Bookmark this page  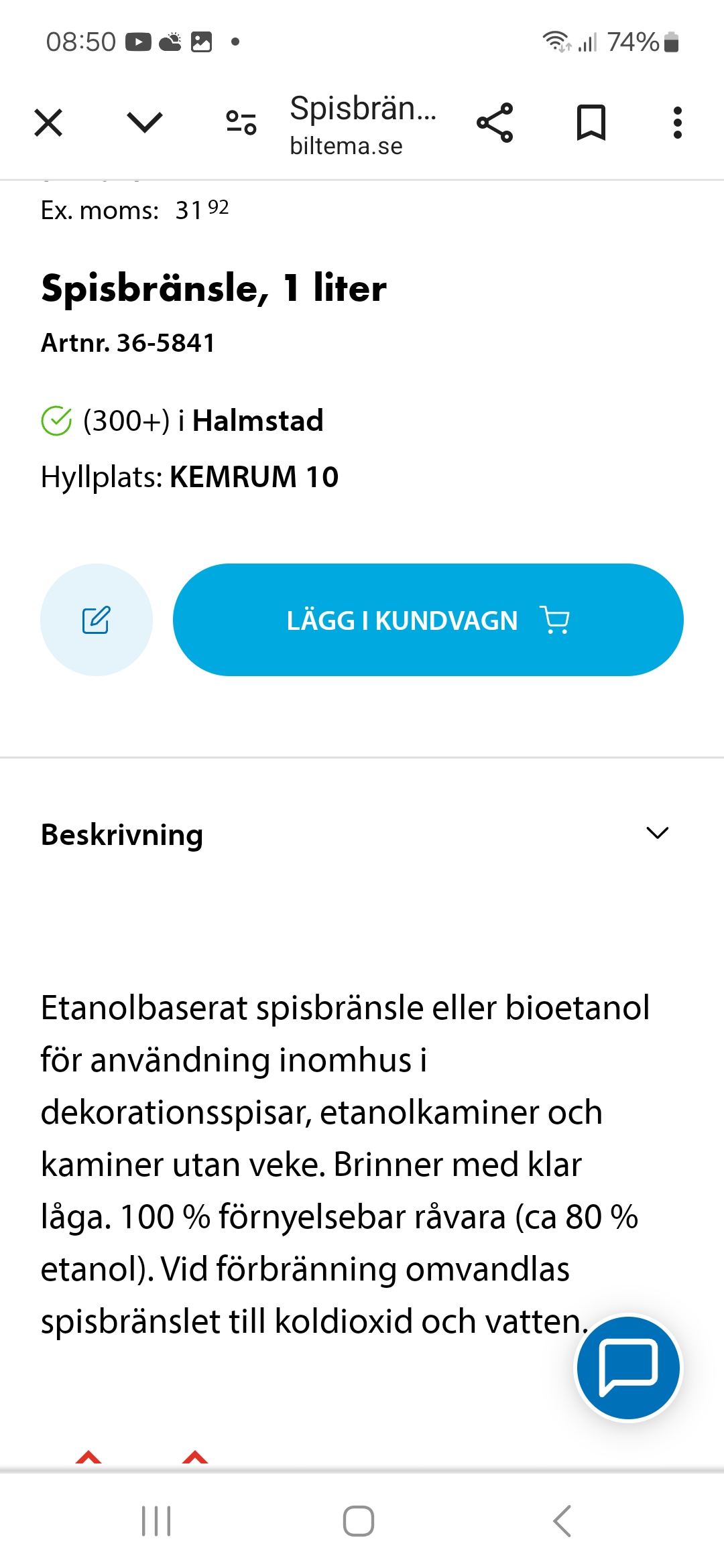[x=591, y=123]
